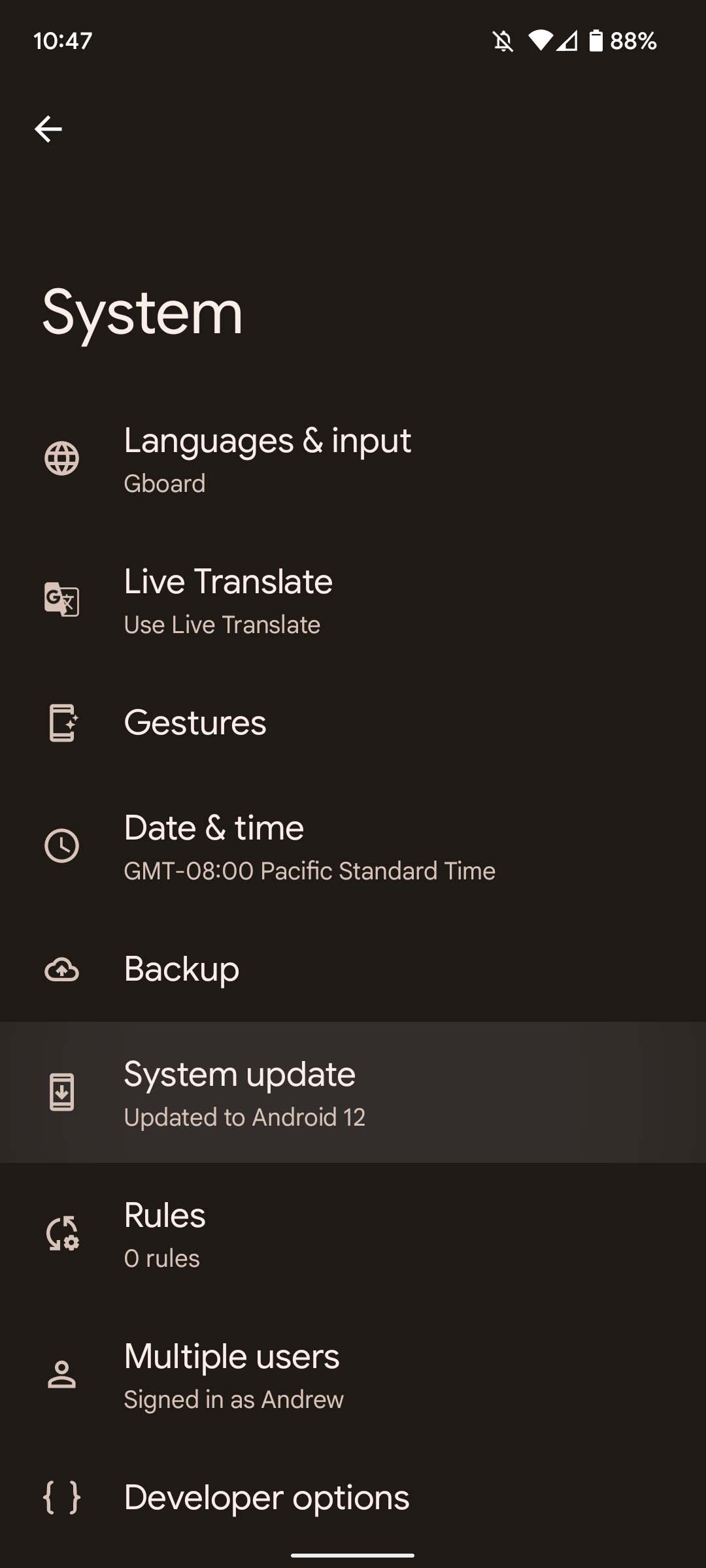
Task: Open Live Translate settings
Action: pyautogui.click(x=228, y=600)
